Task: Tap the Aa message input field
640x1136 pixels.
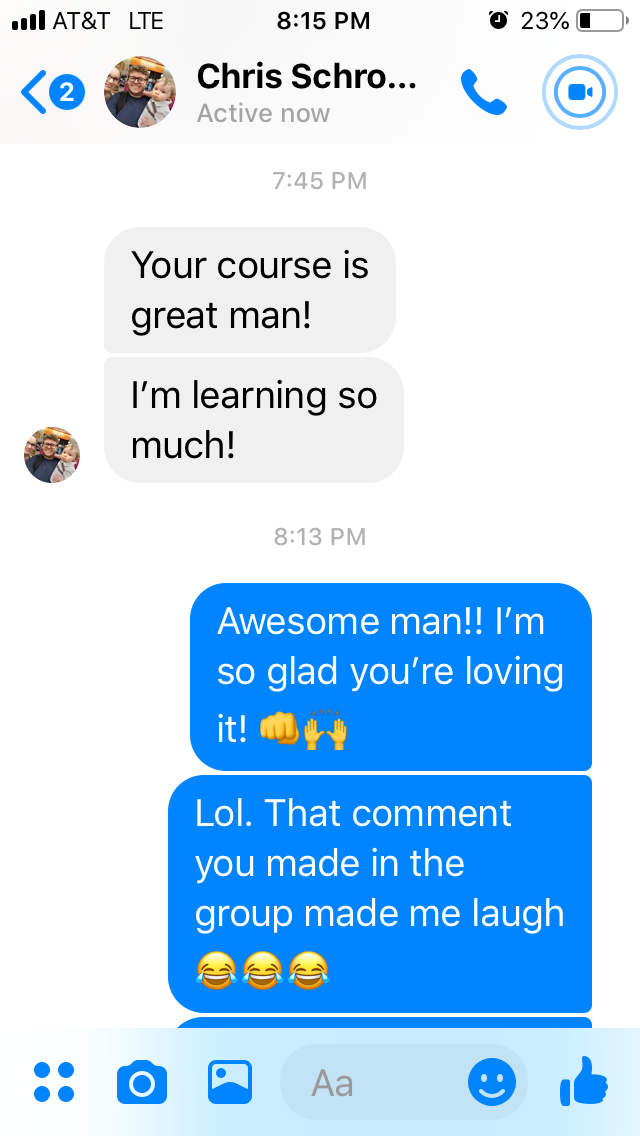Action: (370, 1082)
